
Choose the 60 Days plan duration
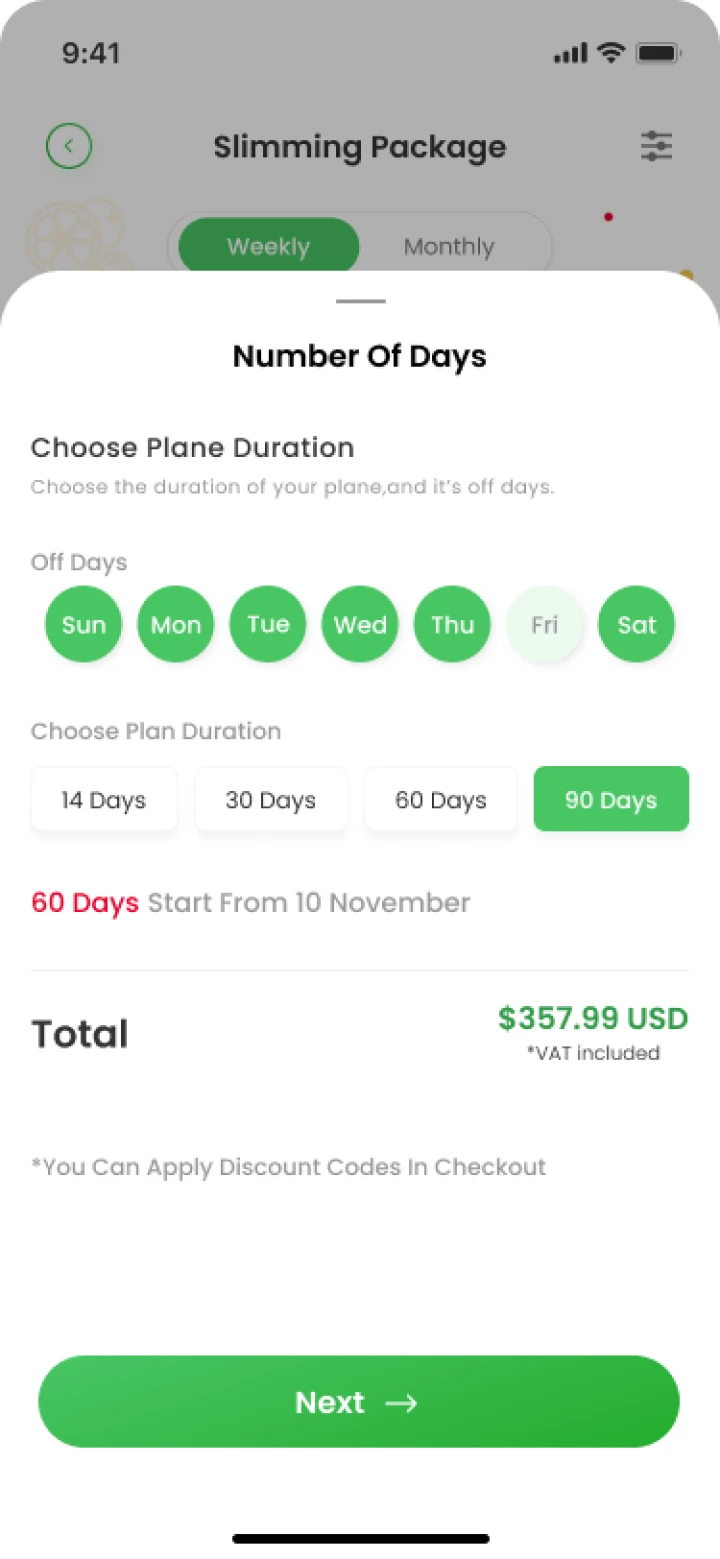(x=441, y=799)
